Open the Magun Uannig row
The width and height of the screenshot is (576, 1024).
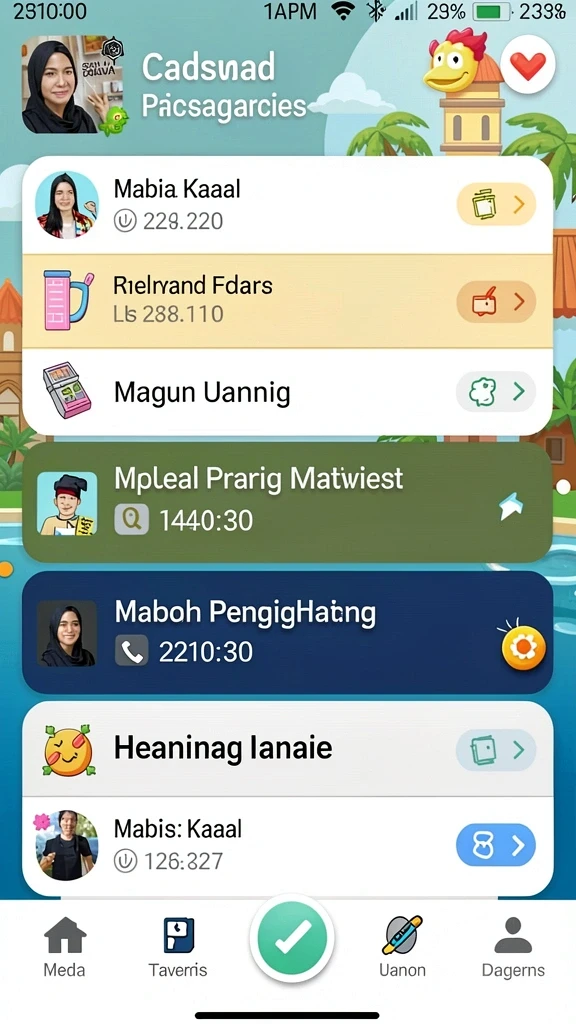pyautogui.click(x=287, y=392)
